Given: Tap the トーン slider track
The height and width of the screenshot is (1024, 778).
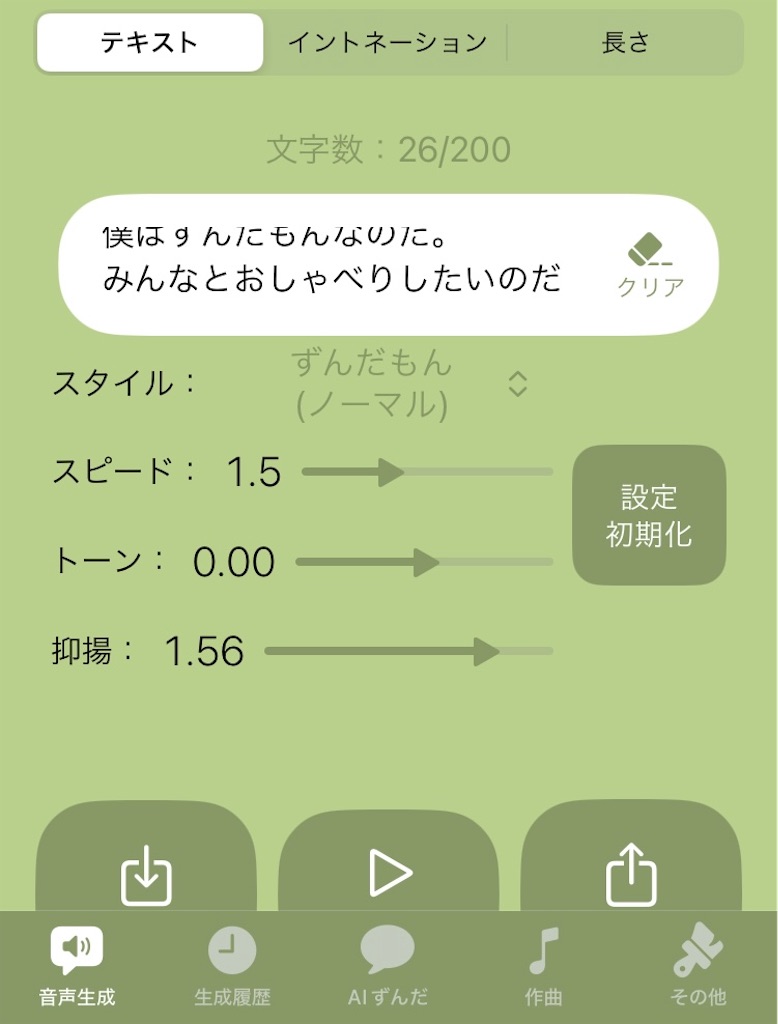Looking at the screenshot, I should coord(424,562).
